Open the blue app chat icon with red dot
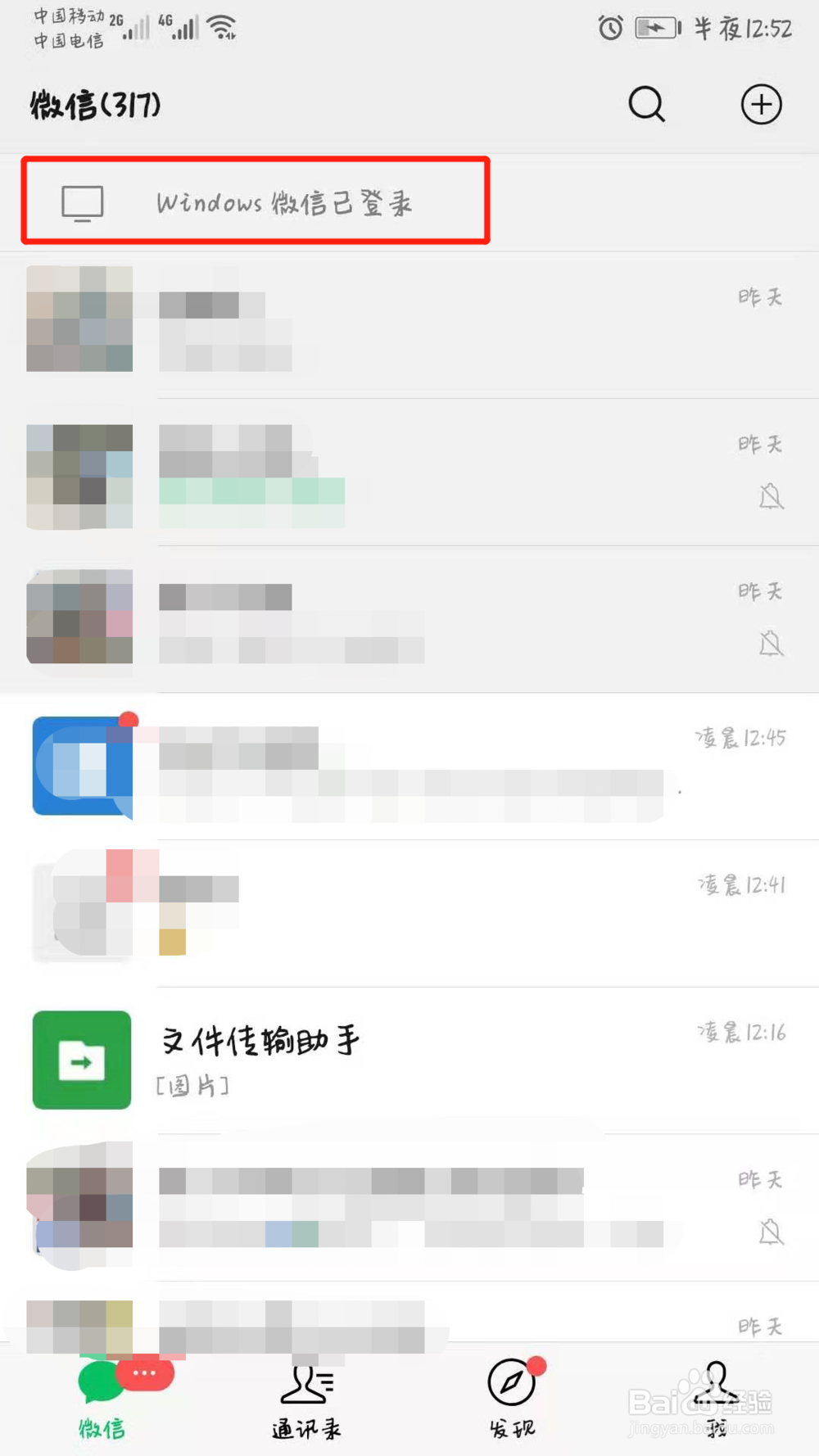 [80, 766]
